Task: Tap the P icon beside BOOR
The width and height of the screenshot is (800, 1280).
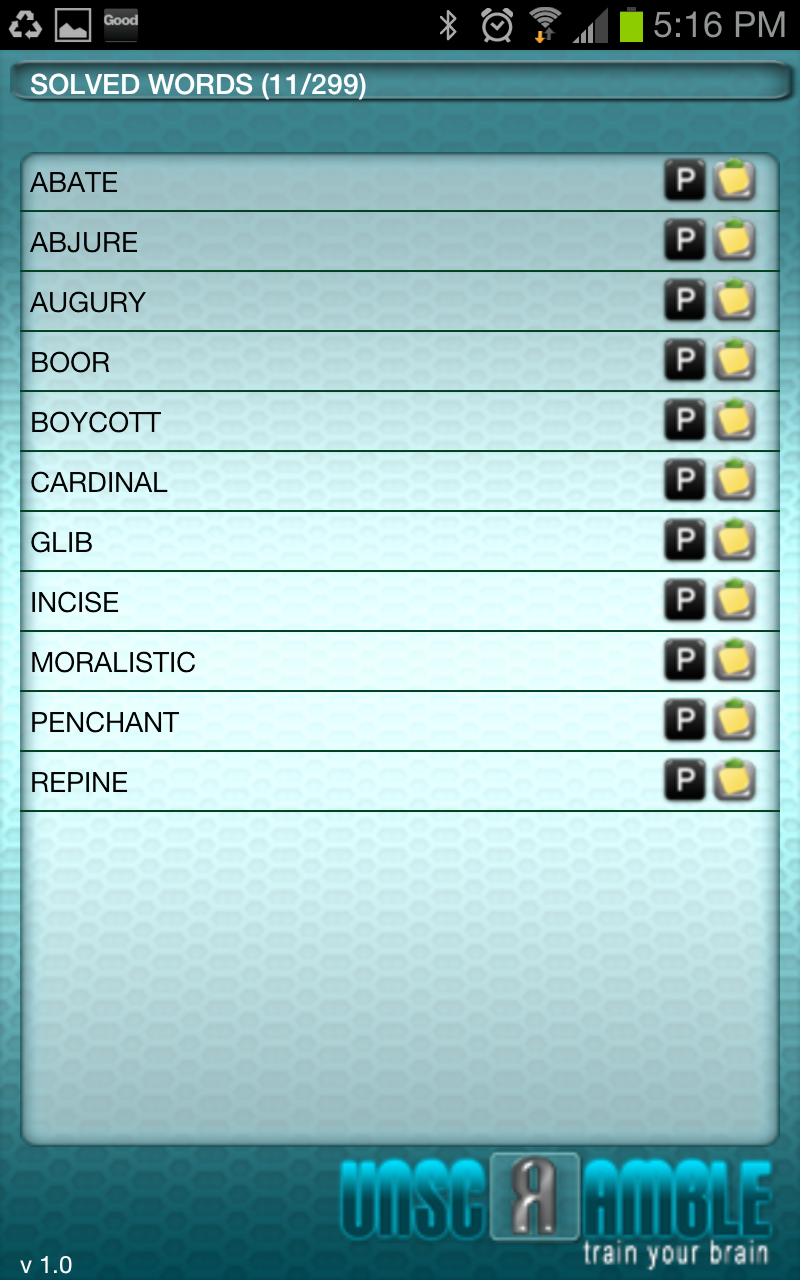Action: tap(685, 361)
